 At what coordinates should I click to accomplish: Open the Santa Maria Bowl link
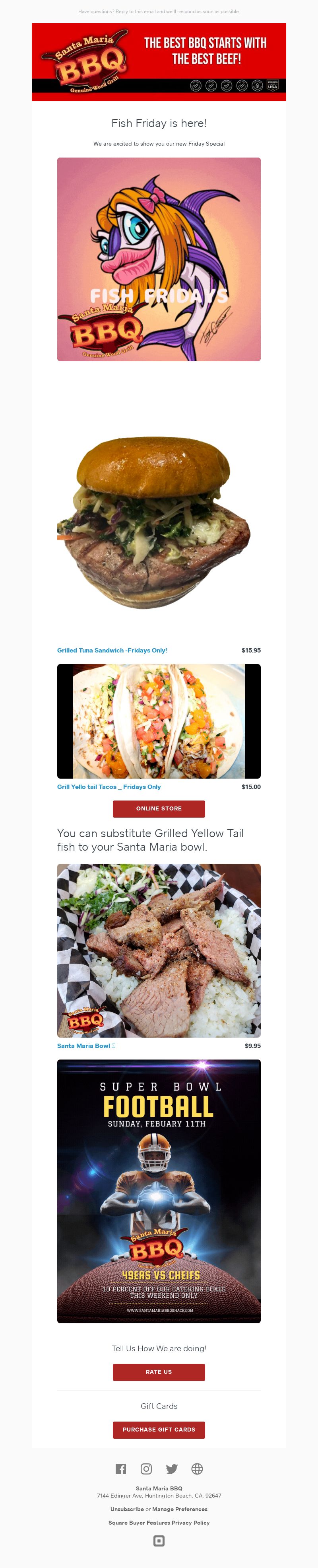(x=84, y=1046)
